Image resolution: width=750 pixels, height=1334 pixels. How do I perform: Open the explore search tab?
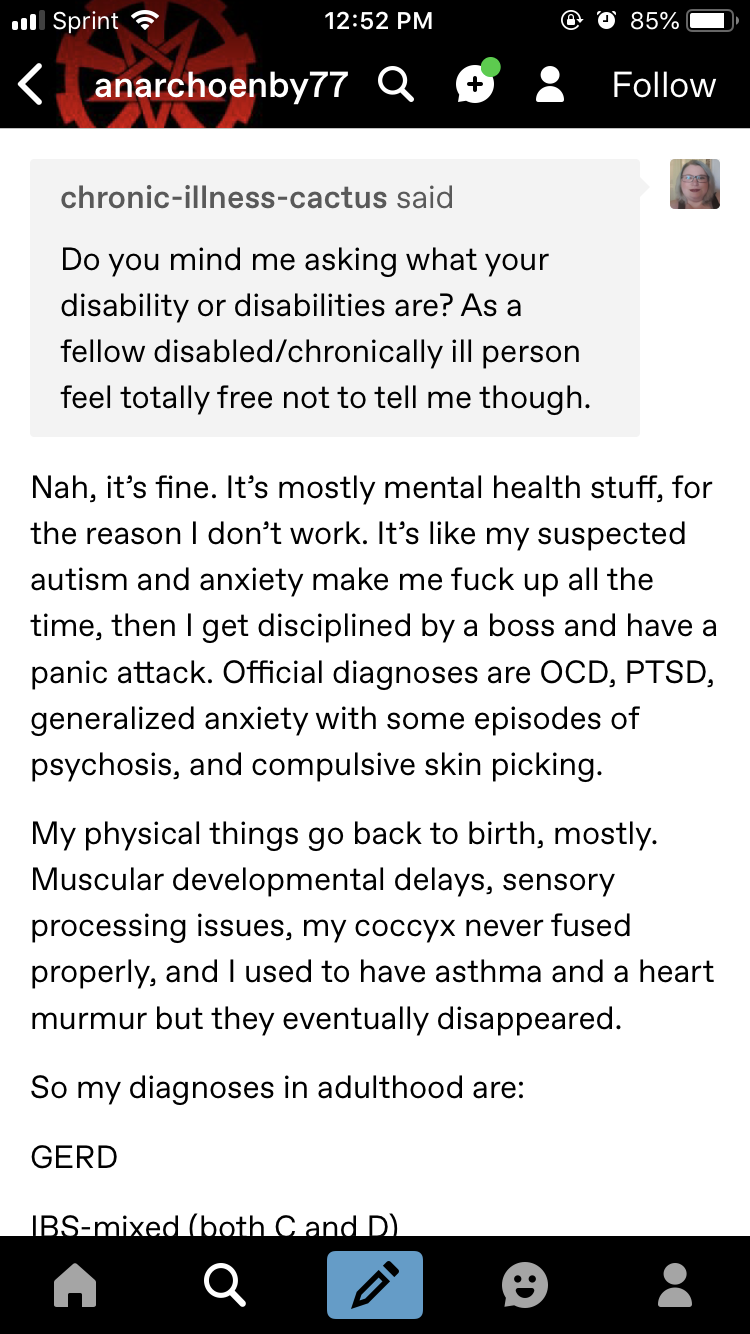pos(225,1285)
